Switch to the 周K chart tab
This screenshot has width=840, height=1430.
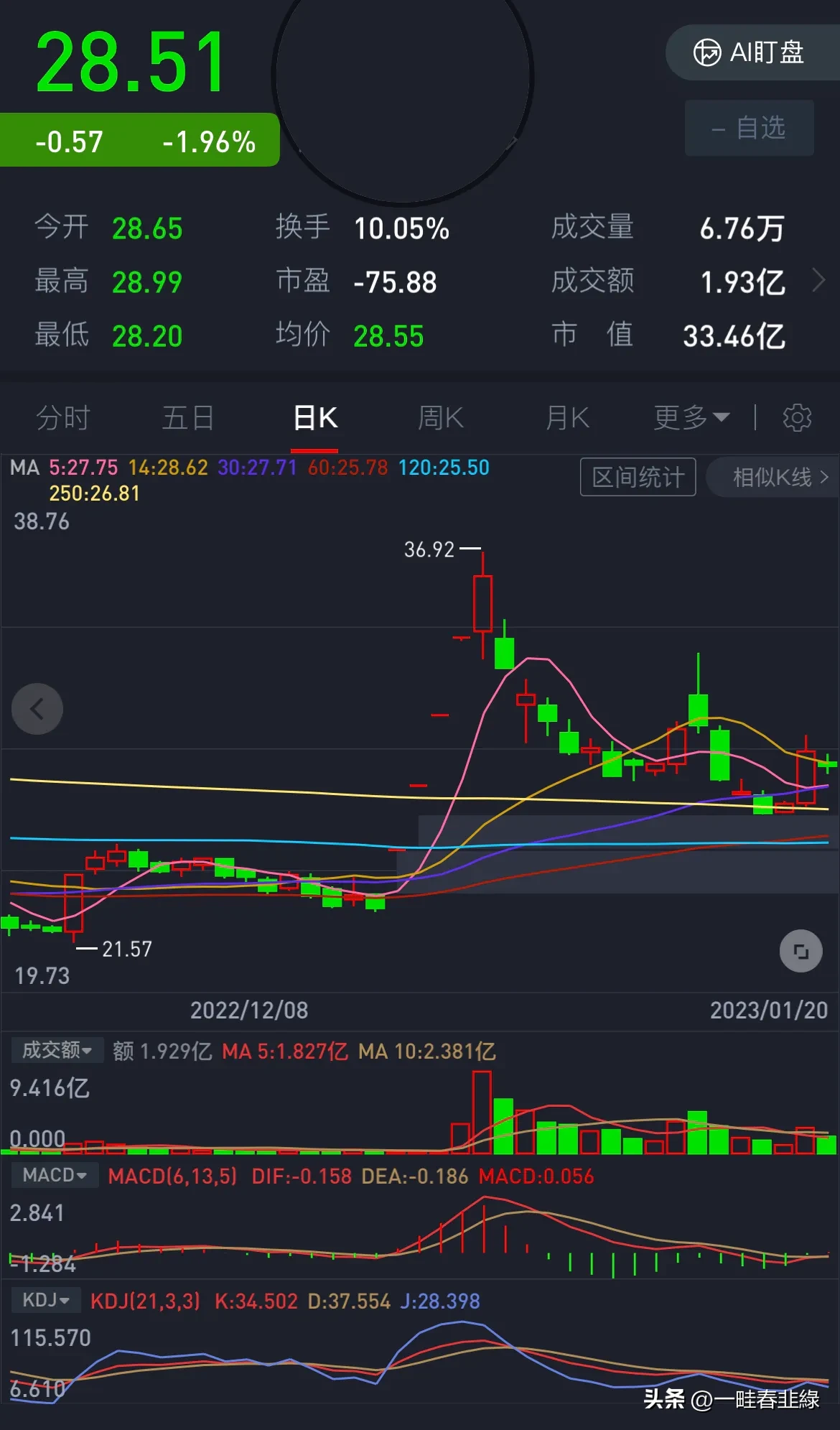[x=441, y=417]
